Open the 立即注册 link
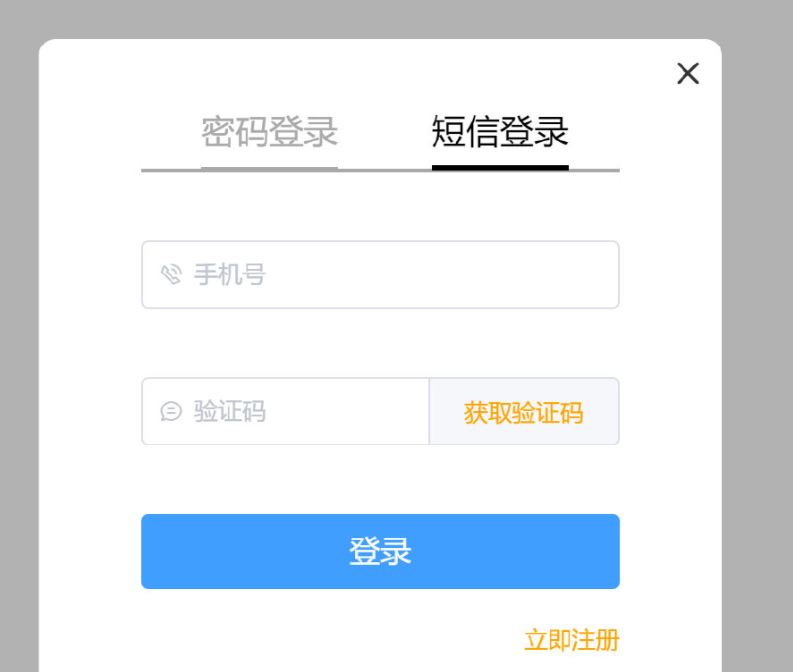 (x=571, y=640)
